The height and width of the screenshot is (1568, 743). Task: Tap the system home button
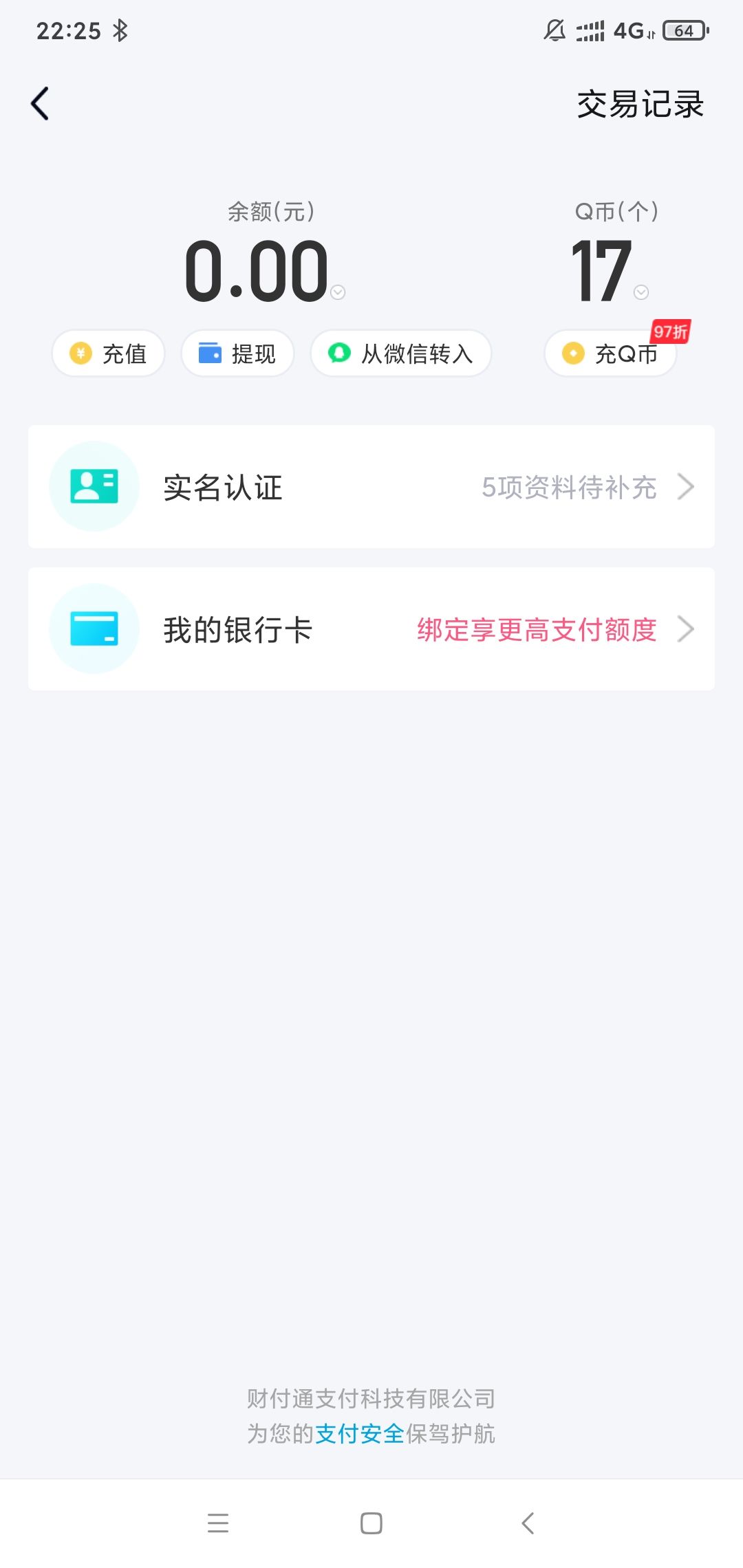[371, 1523]
